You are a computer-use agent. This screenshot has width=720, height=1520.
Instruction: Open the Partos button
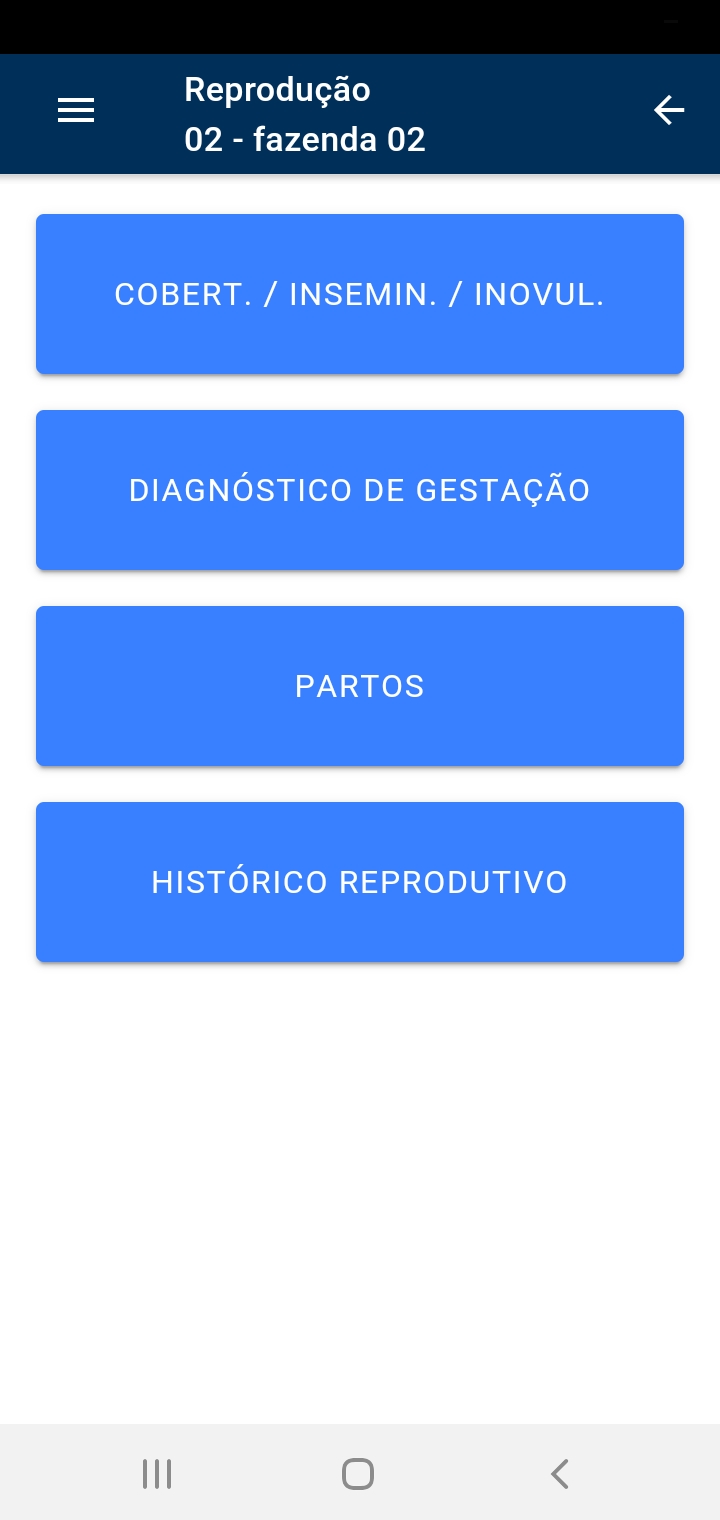360,686
